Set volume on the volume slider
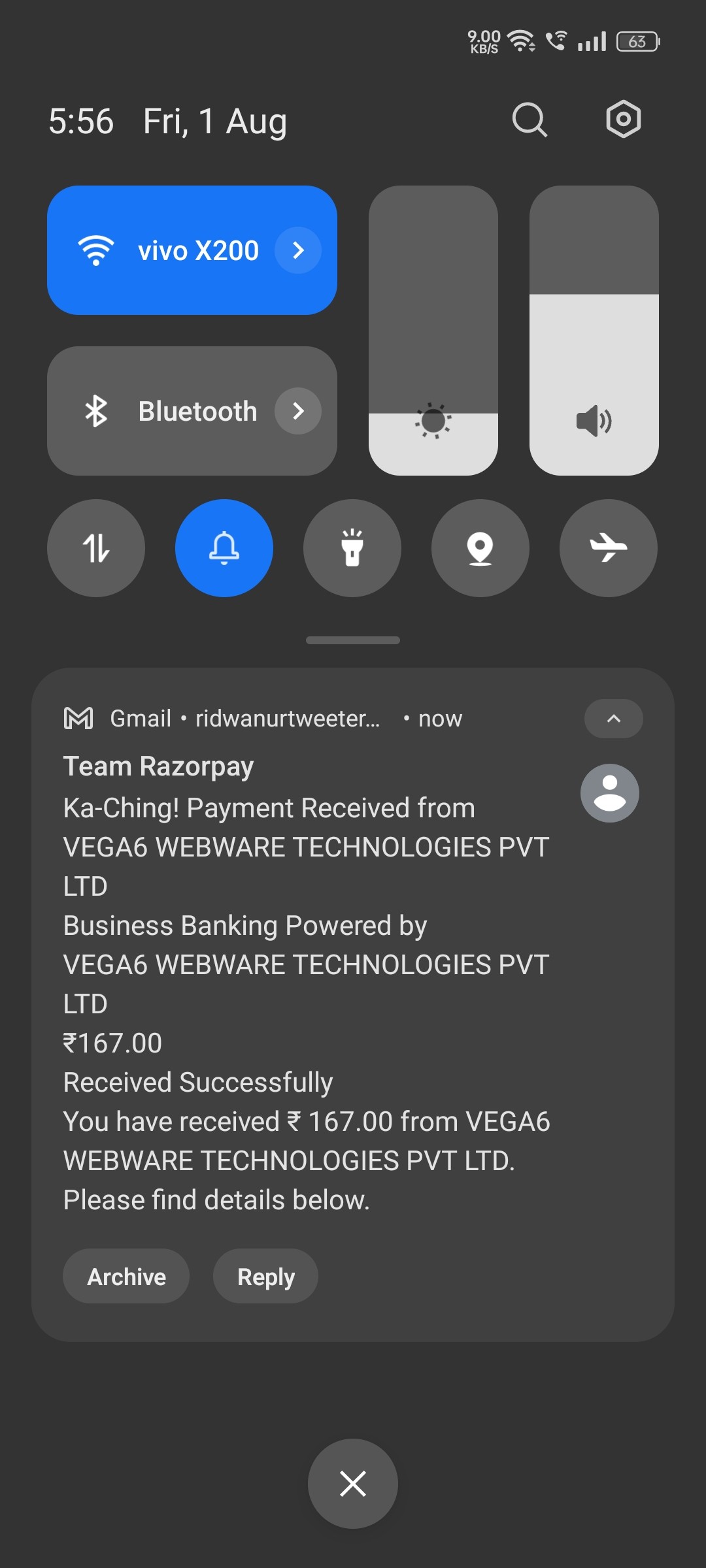The width and height of the screenshot is (706, 1568). tap(594, 331)
